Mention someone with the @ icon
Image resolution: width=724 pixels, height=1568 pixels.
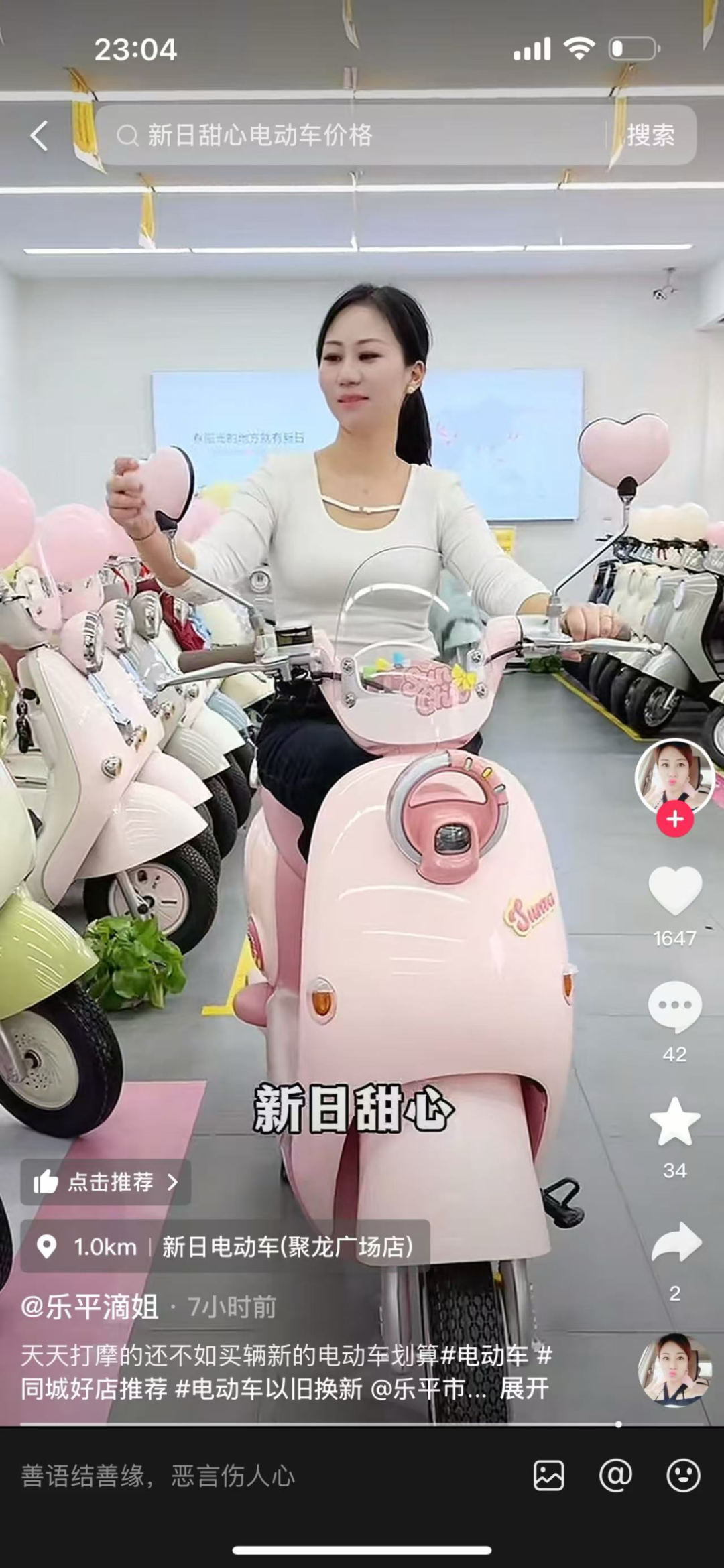(x=615, y=1476)
